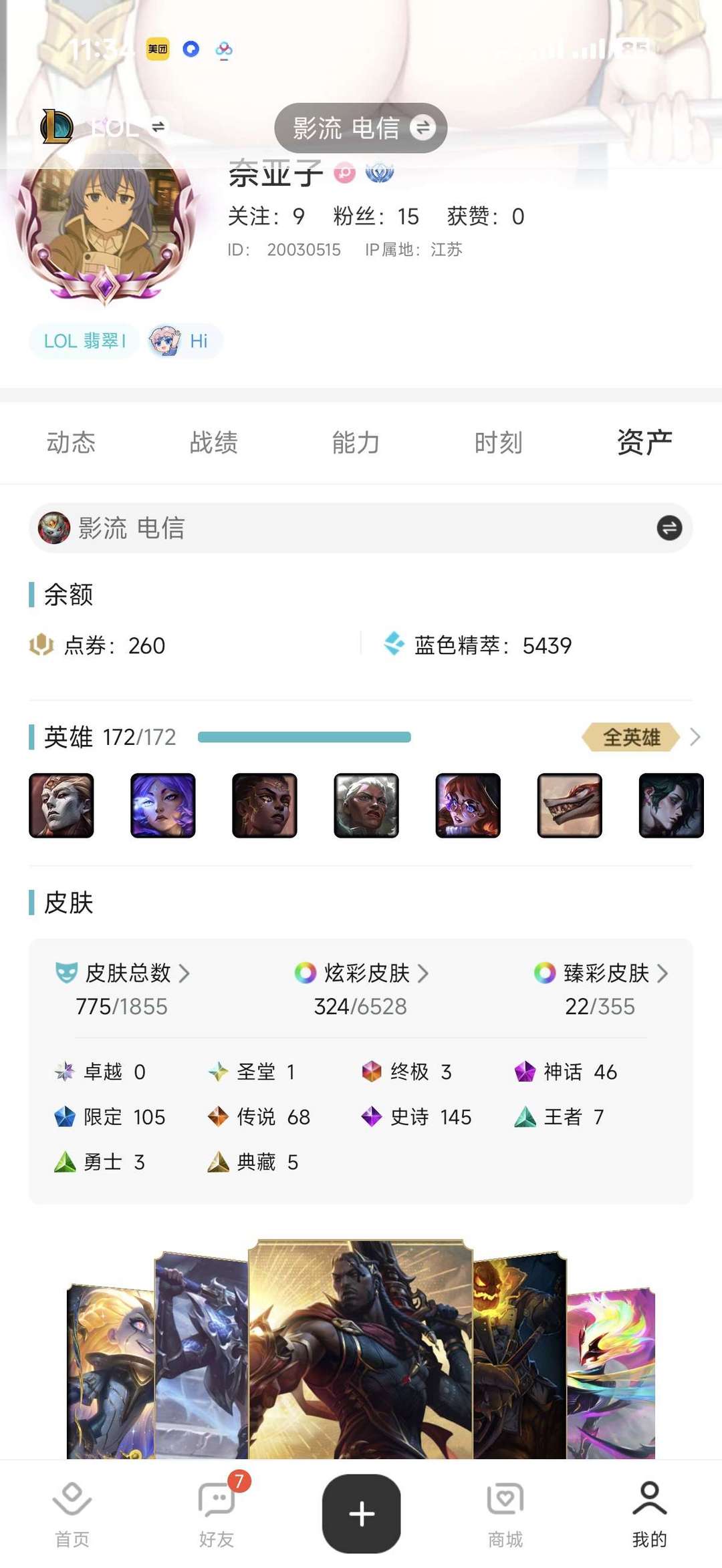Image resolution: width=722 pixels, height=1568 pixels.
Task: Tap the 点券 gold coin currency icon
Action: tap(40, 645)
